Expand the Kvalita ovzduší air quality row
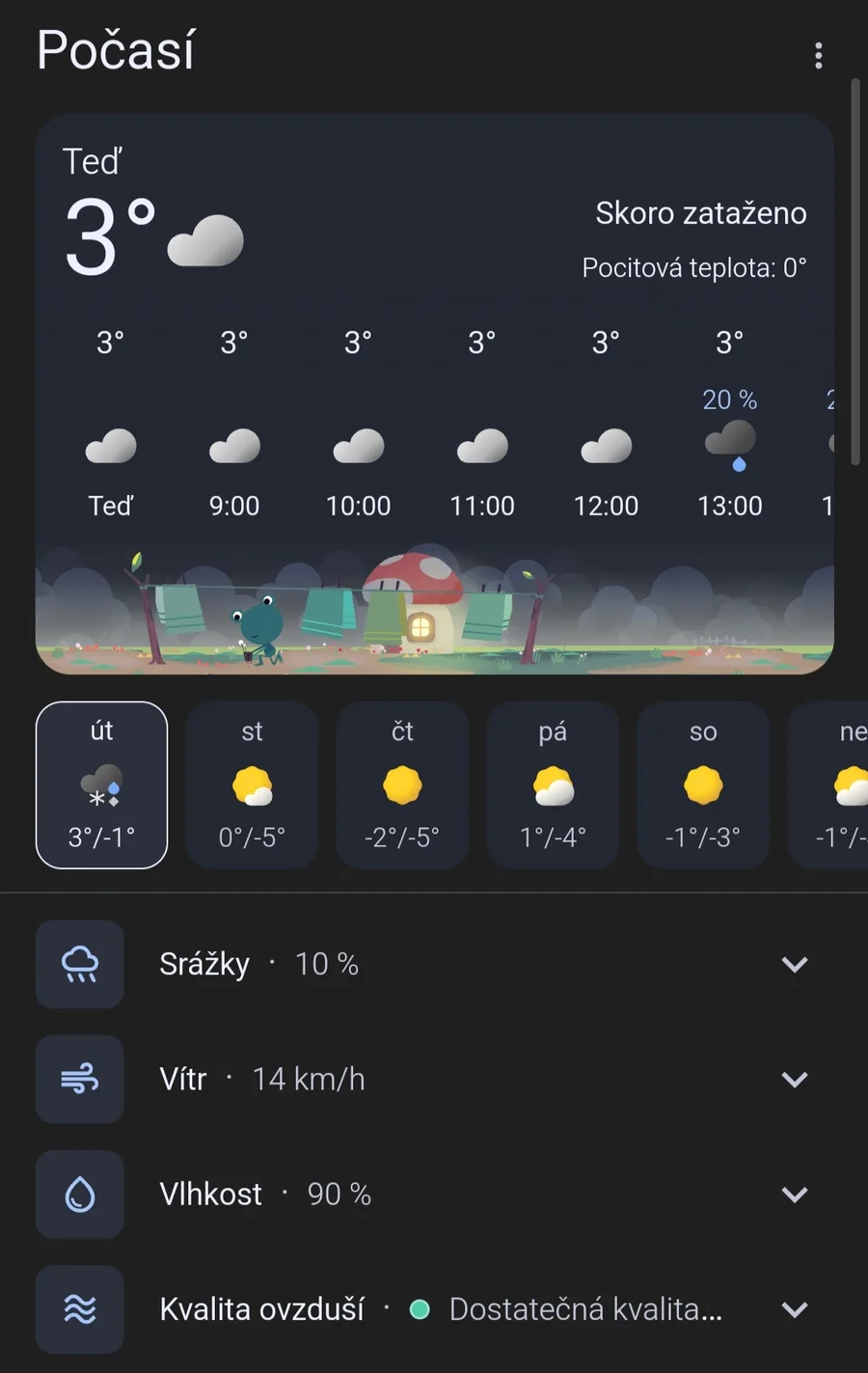 tap(794, 1309)
